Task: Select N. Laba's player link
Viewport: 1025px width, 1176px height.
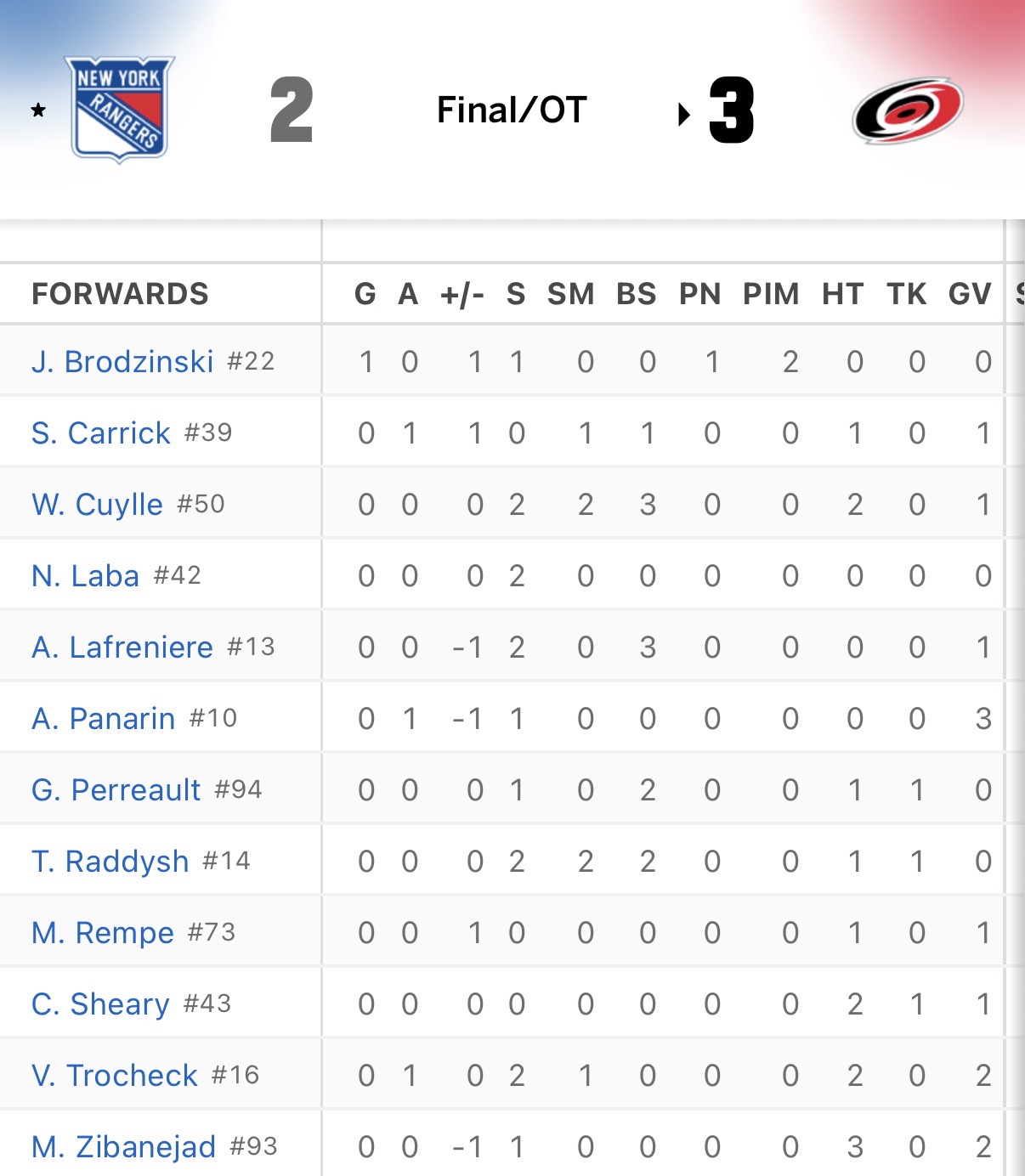Action: (x=85, y=576)
